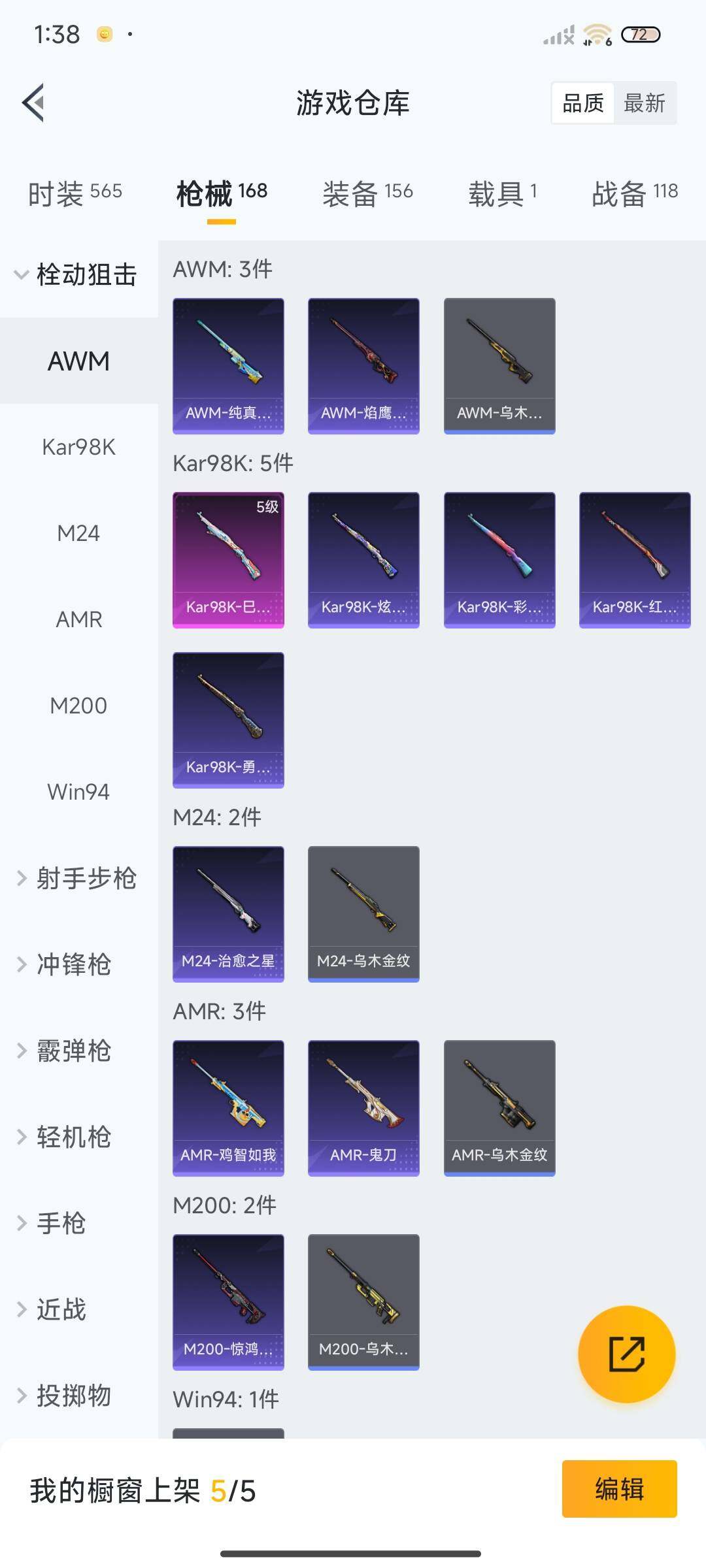
Task: Edit my showcase with 编辑
Action: click(619, 1489)
